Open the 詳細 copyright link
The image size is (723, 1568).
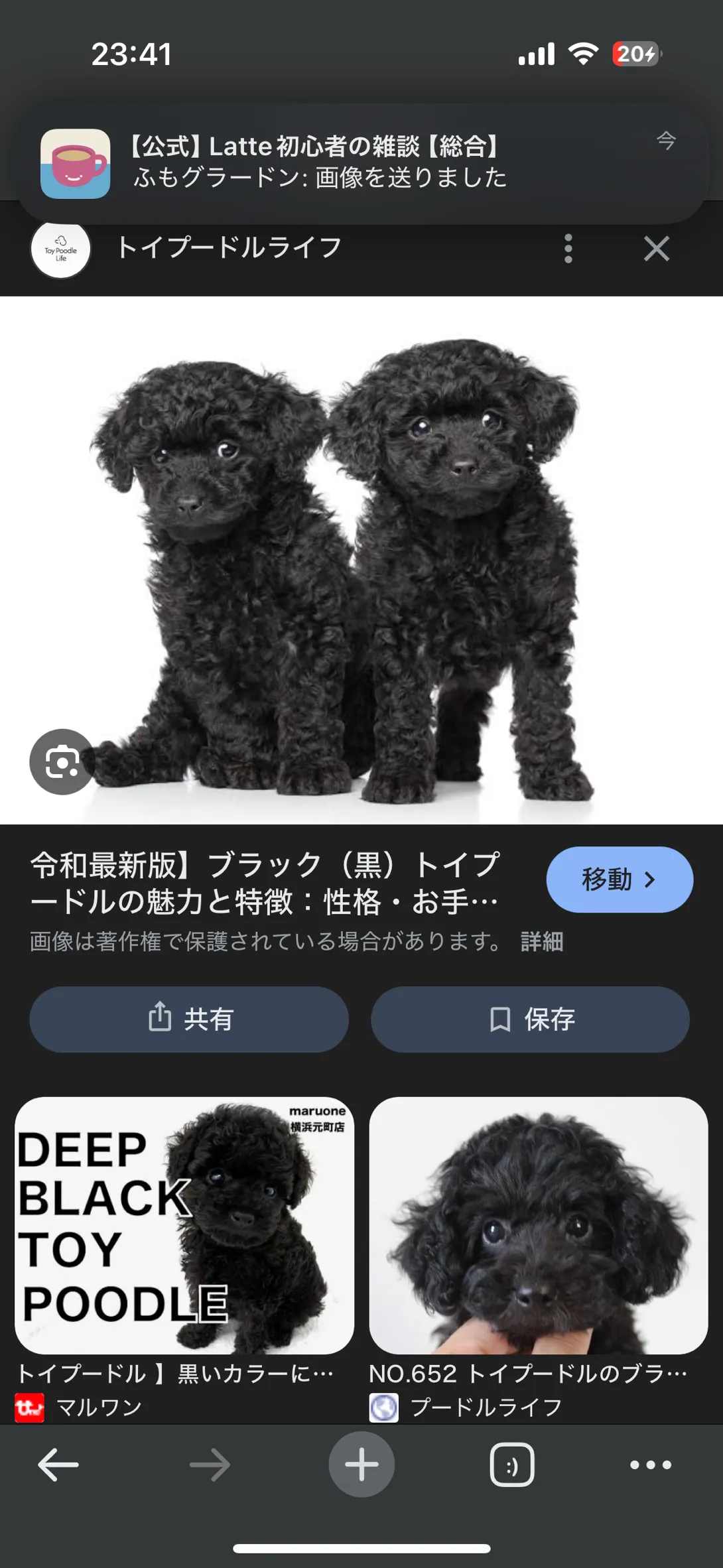pyautogui.click(x=542, y=941)
